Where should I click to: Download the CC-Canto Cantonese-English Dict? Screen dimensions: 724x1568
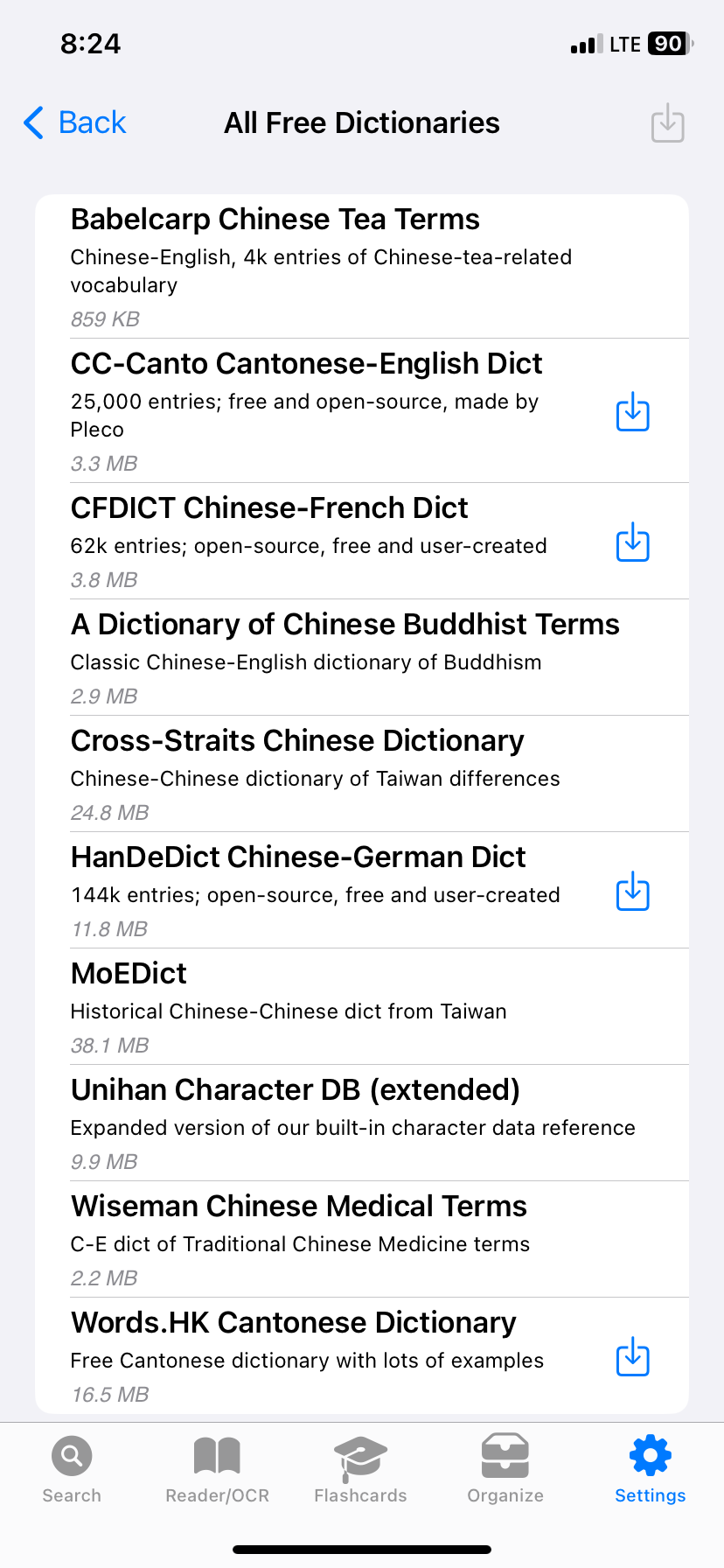tap(632, 412)
